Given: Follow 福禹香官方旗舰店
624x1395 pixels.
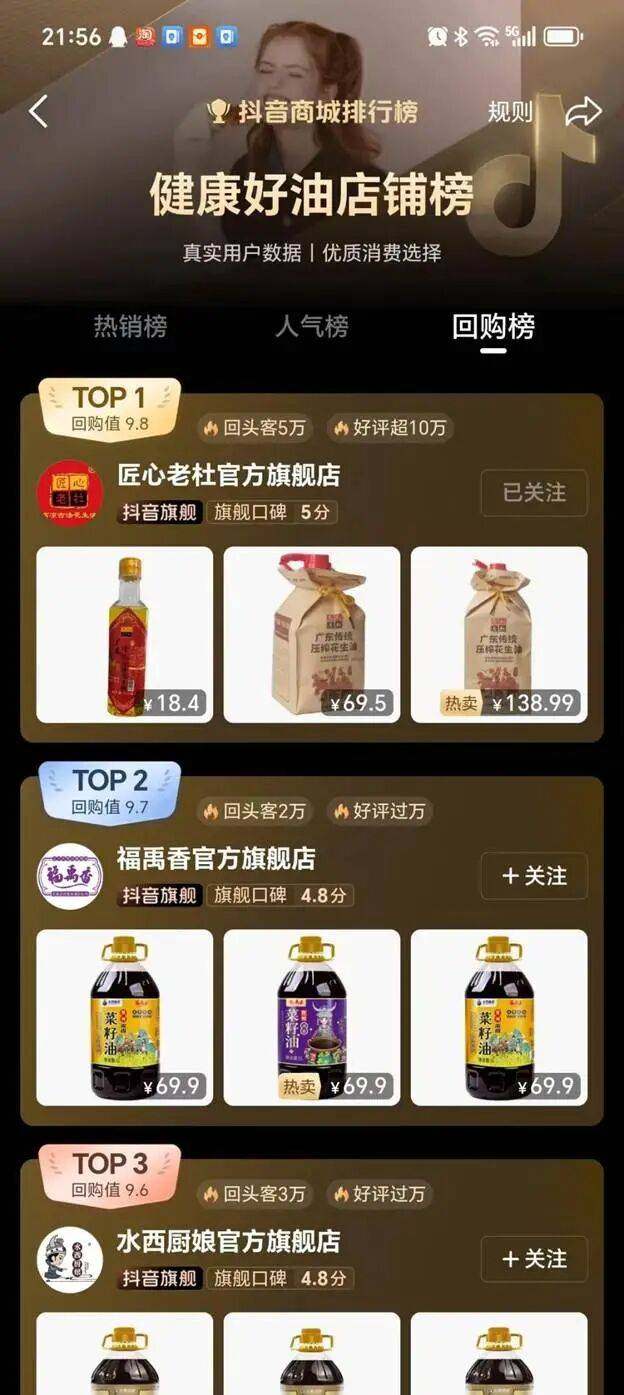Looking at the screenshot, I should pyautogui.click(x=534, y=876).
